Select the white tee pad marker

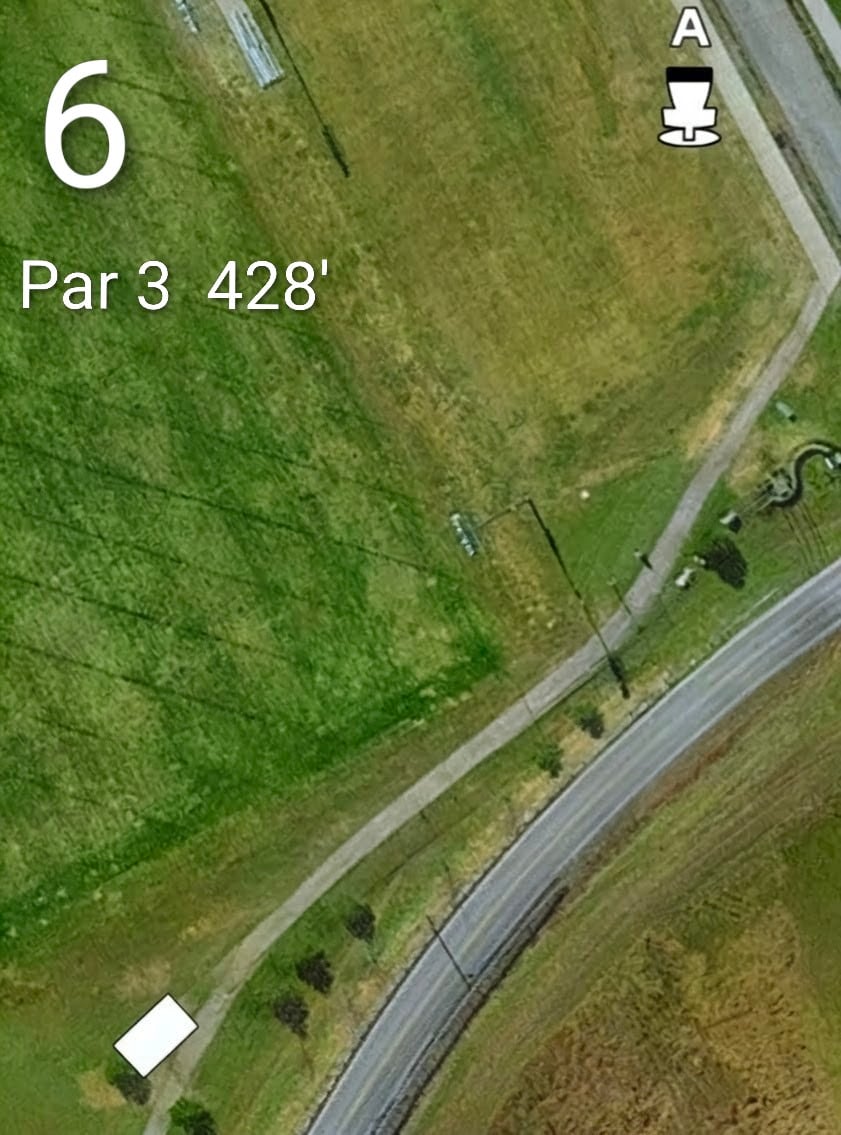156,1035
